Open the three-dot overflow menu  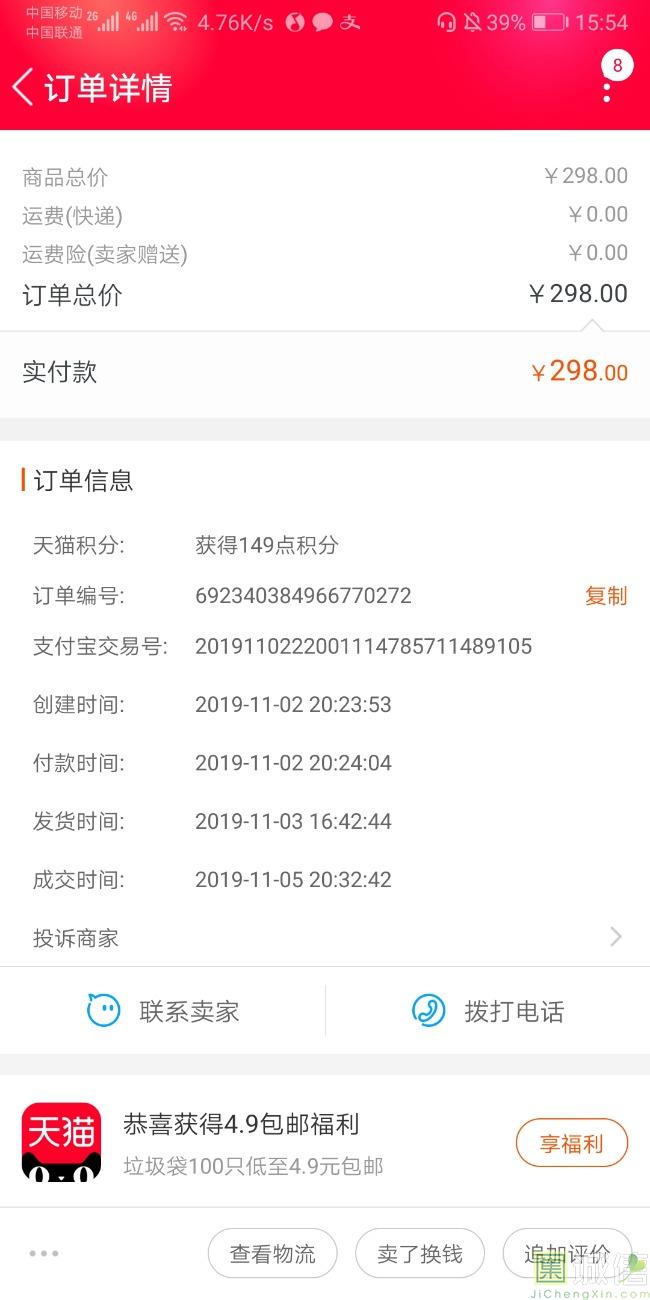tap(607, 88)
